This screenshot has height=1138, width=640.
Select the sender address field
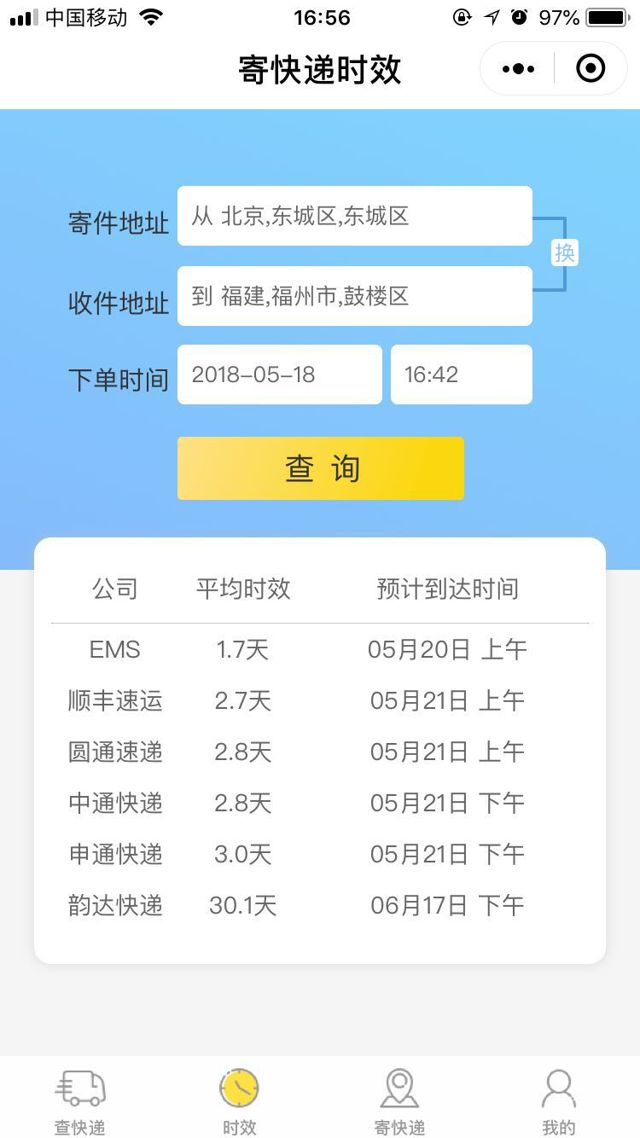[x=354, y=216]
